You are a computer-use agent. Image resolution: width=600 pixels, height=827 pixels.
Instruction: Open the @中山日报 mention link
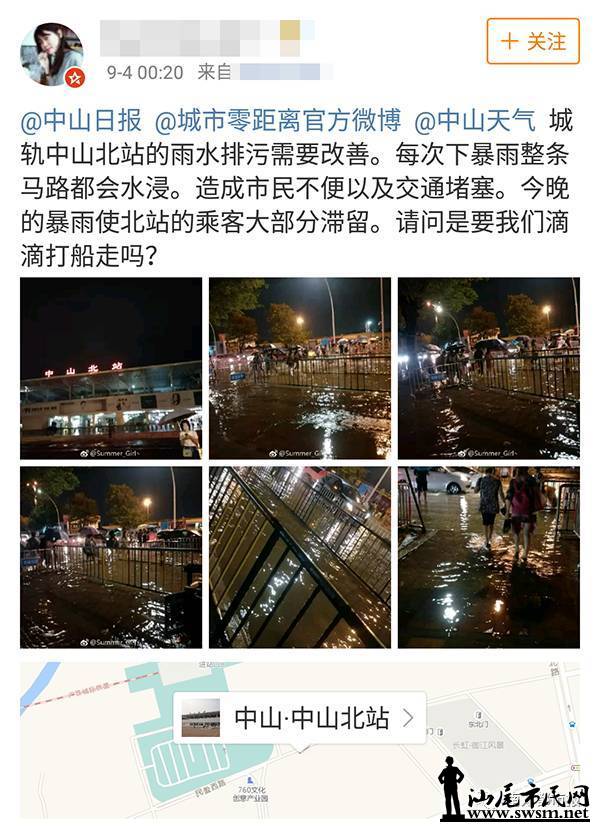click(x=81, y=122)
